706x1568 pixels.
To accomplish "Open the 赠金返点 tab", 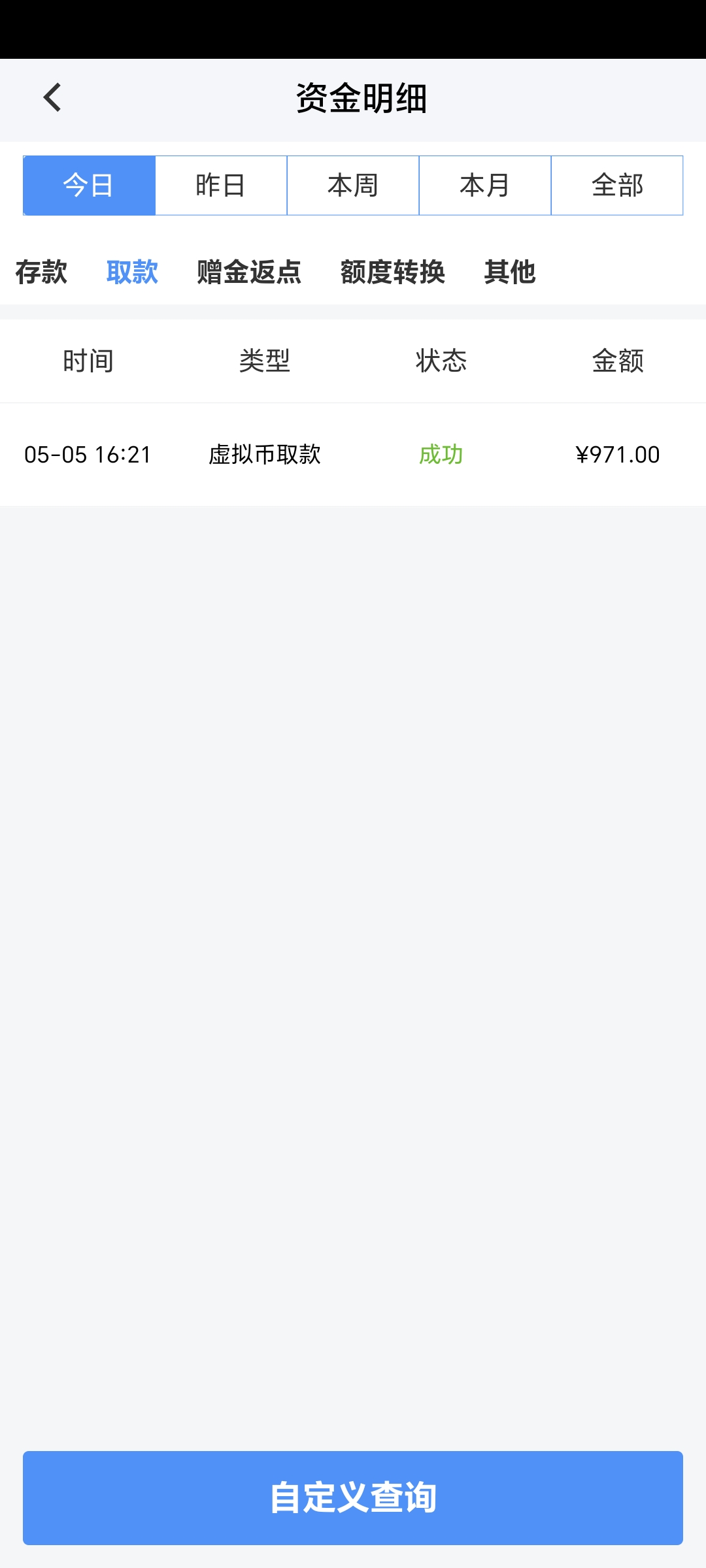I will [249, 272].
